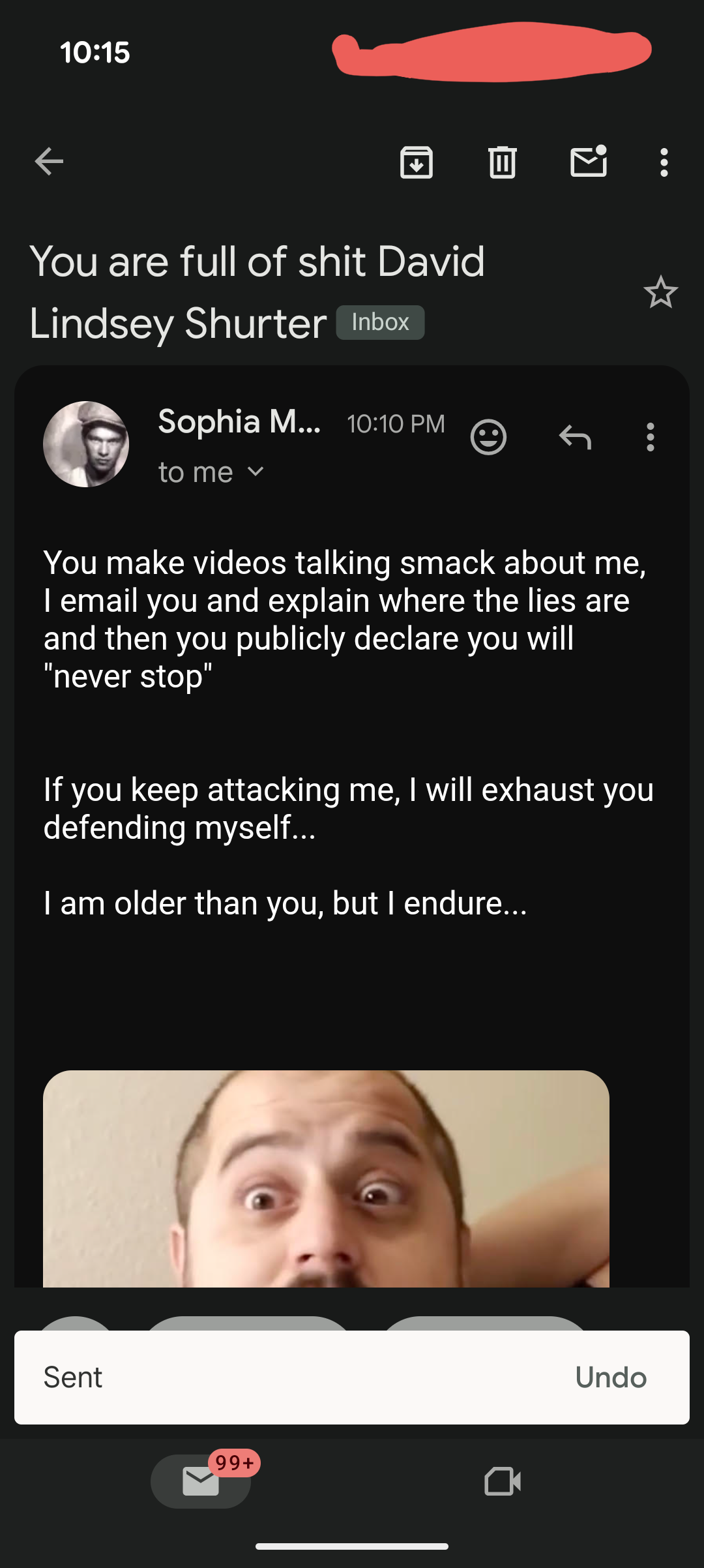Reply to Sophia M.'s message

[575, 437]
